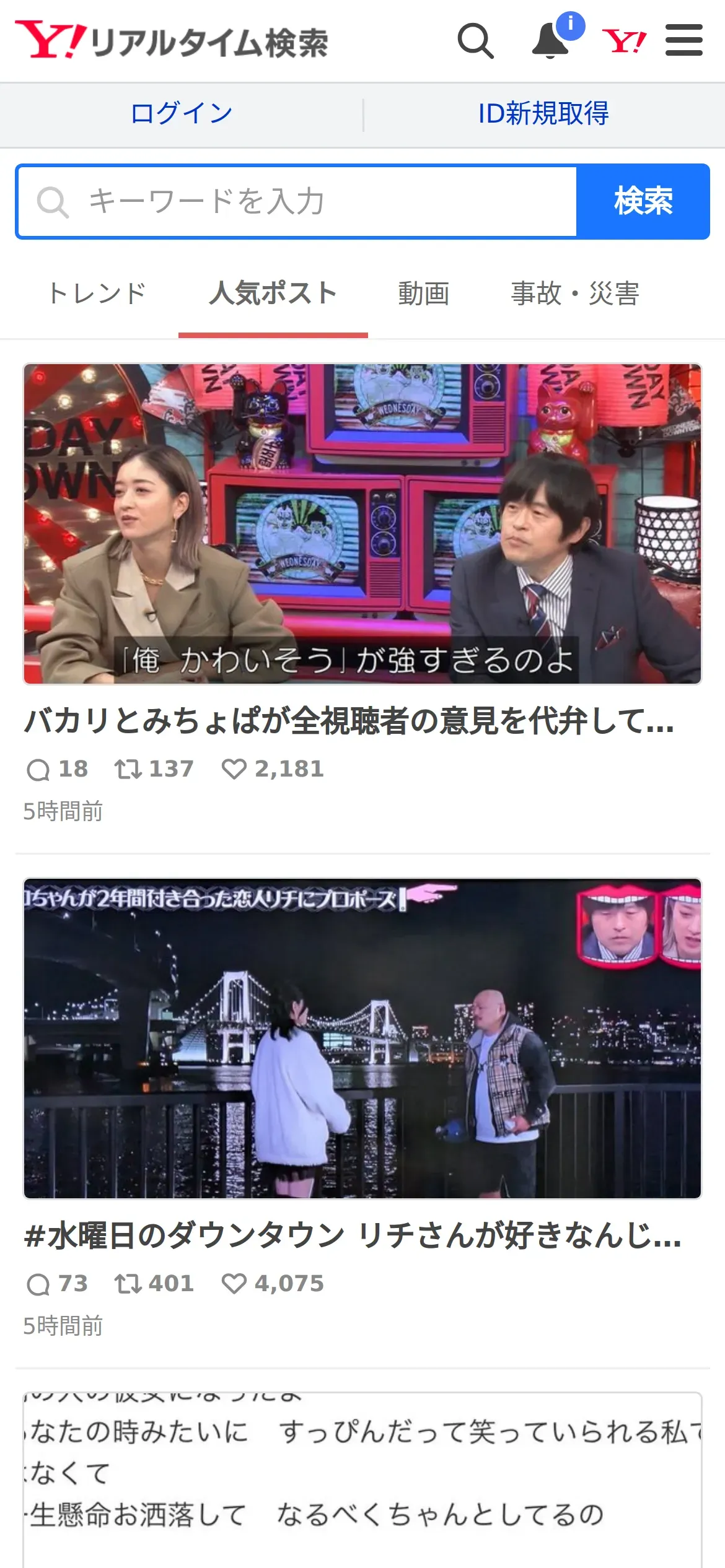725x1568 pixels.
Task: Focus the キーワードを入力 search field
Action: coord(297,202)
